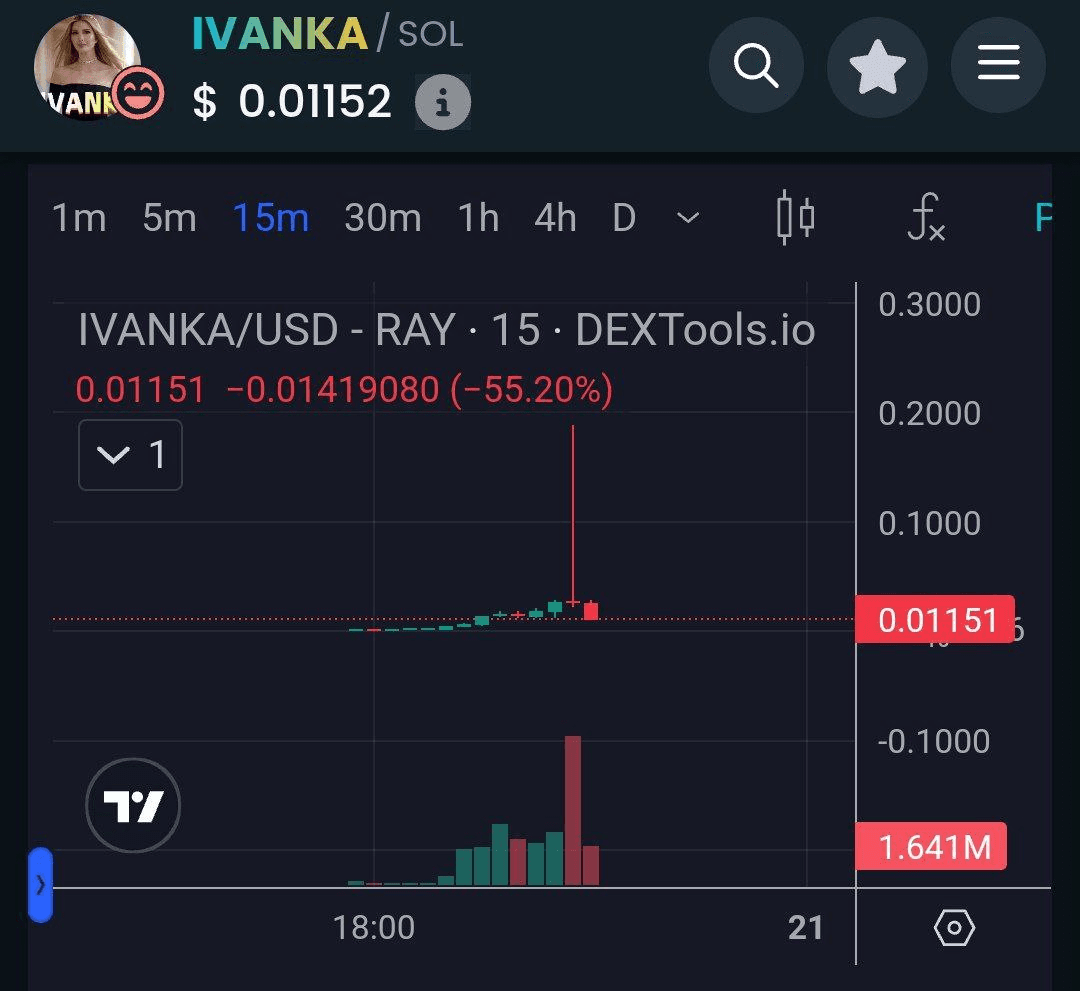Change the candlestick chart style
The image size is (1080, 991).
pos(796,217)
